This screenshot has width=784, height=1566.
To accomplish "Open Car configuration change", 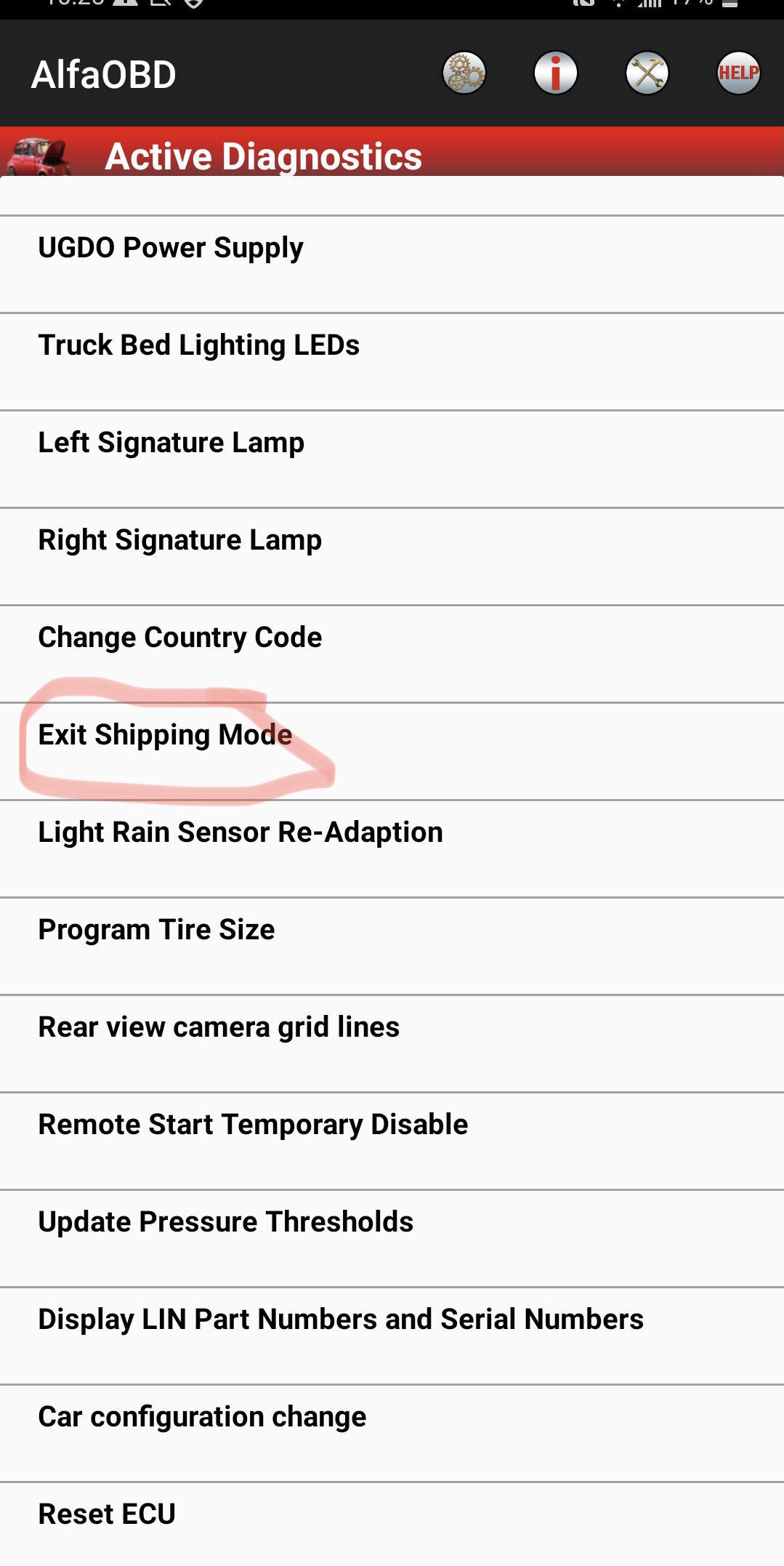I will (x=202, y=1417).
